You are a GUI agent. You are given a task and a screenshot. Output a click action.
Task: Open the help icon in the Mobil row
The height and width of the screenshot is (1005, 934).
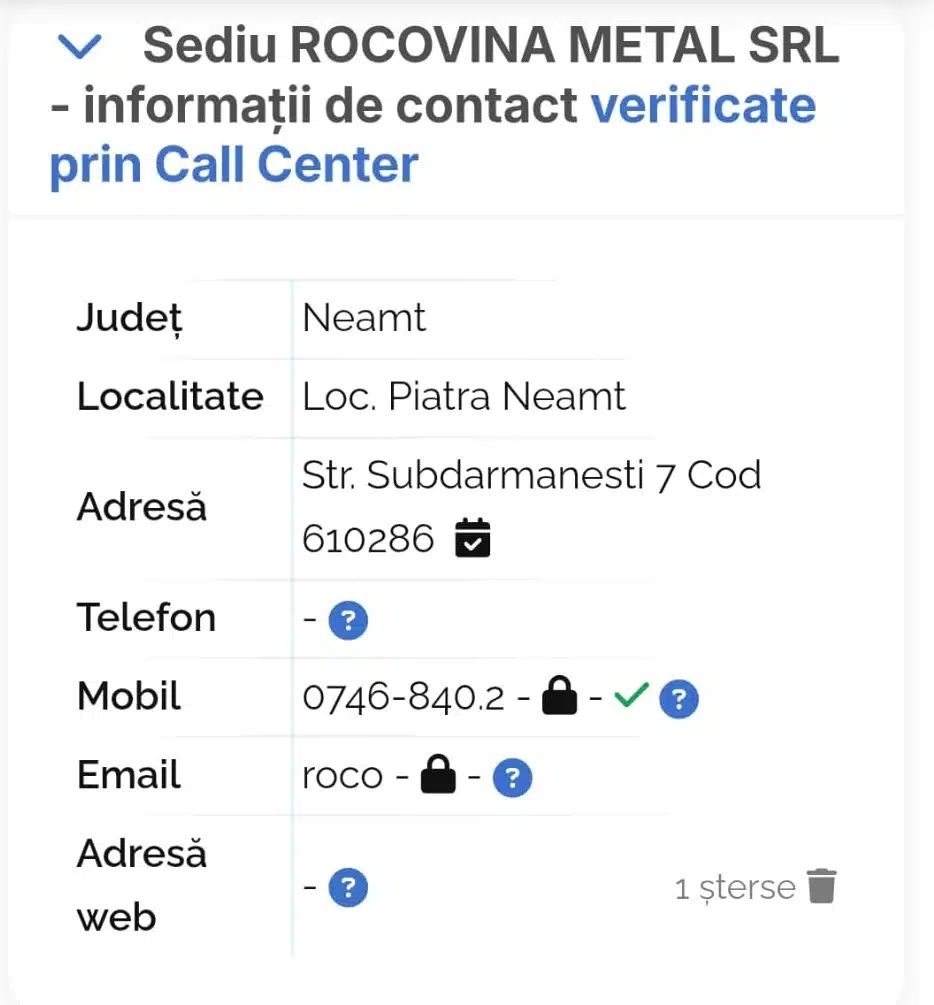point(680,698)
